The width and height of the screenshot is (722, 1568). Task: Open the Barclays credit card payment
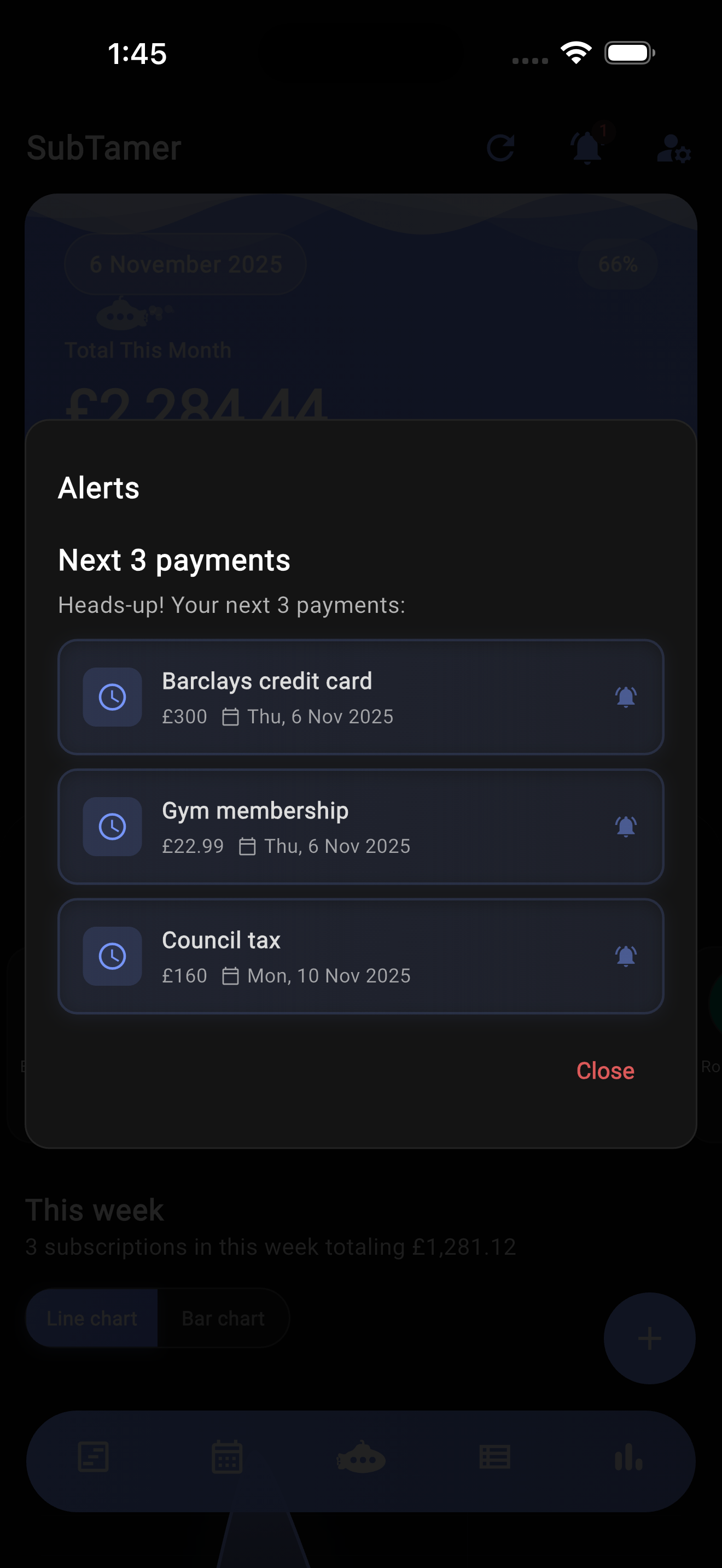360,697
